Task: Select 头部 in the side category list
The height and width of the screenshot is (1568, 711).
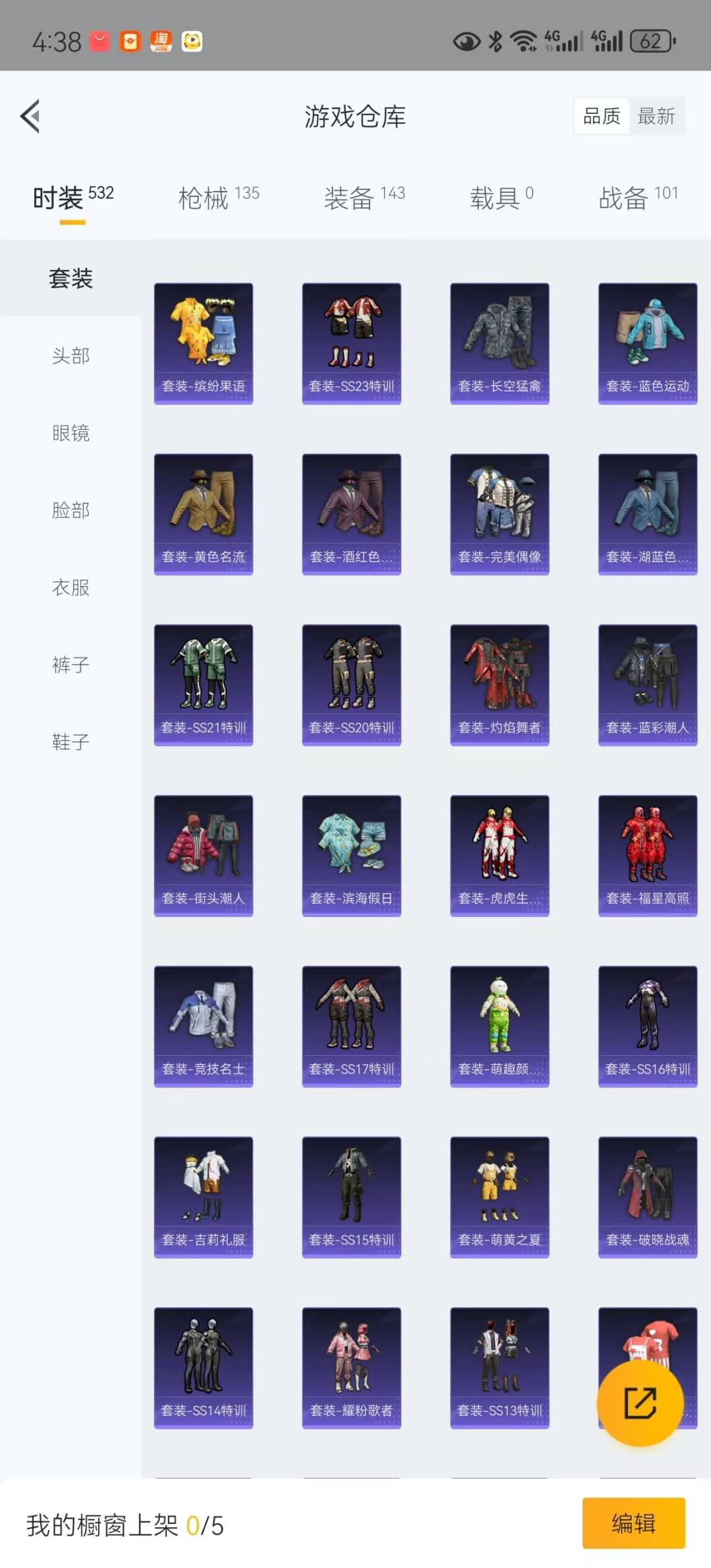Action: click(70, 355)
